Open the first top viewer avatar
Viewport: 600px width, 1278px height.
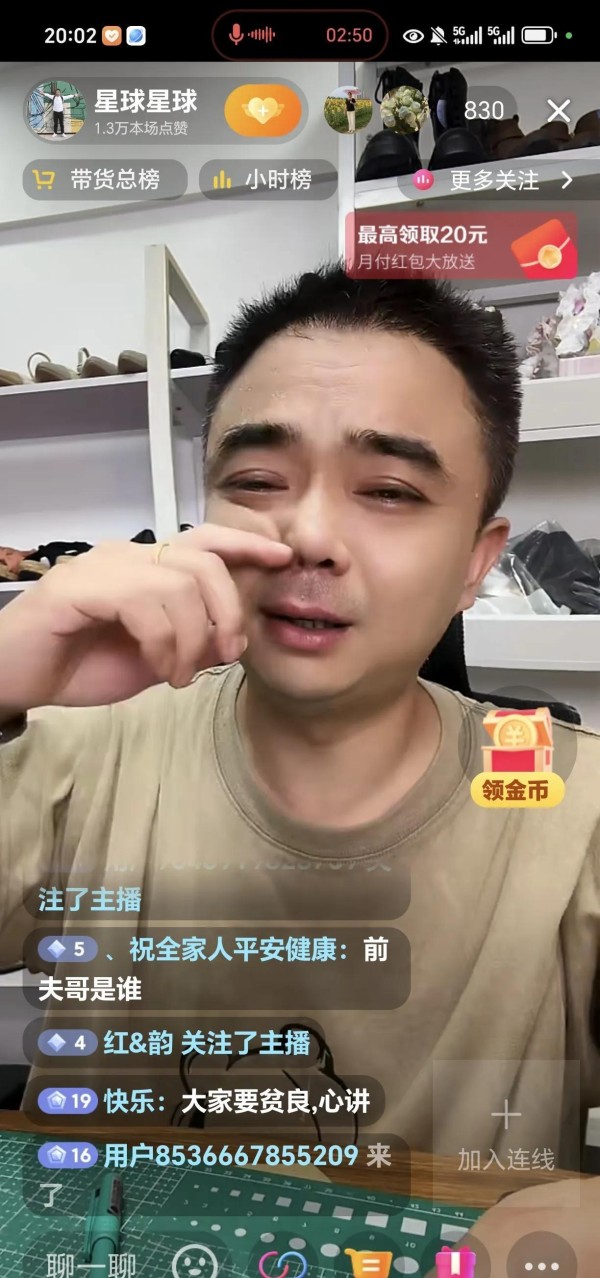coord(348,110)
